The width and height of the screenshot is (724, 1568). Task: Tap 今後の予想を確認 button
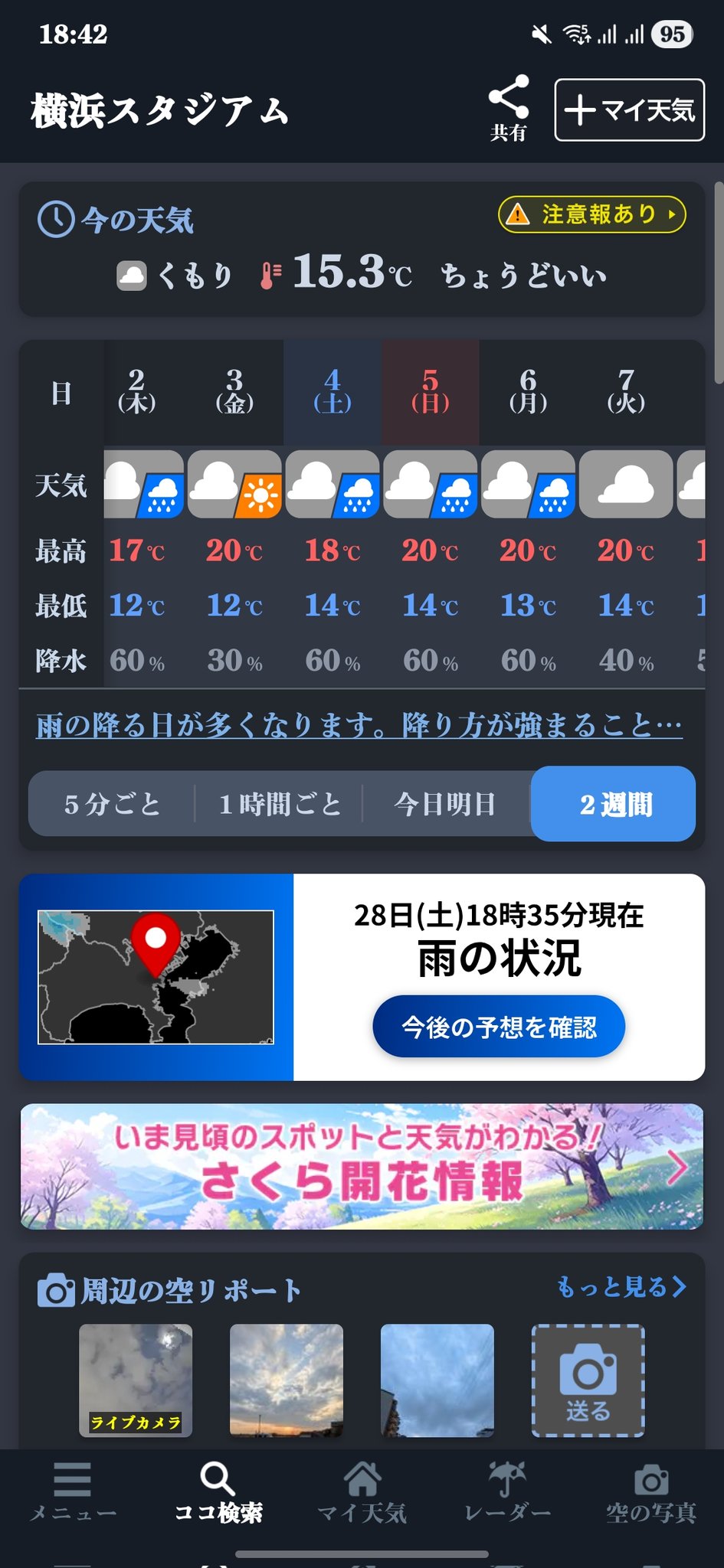coord(499,1027)
